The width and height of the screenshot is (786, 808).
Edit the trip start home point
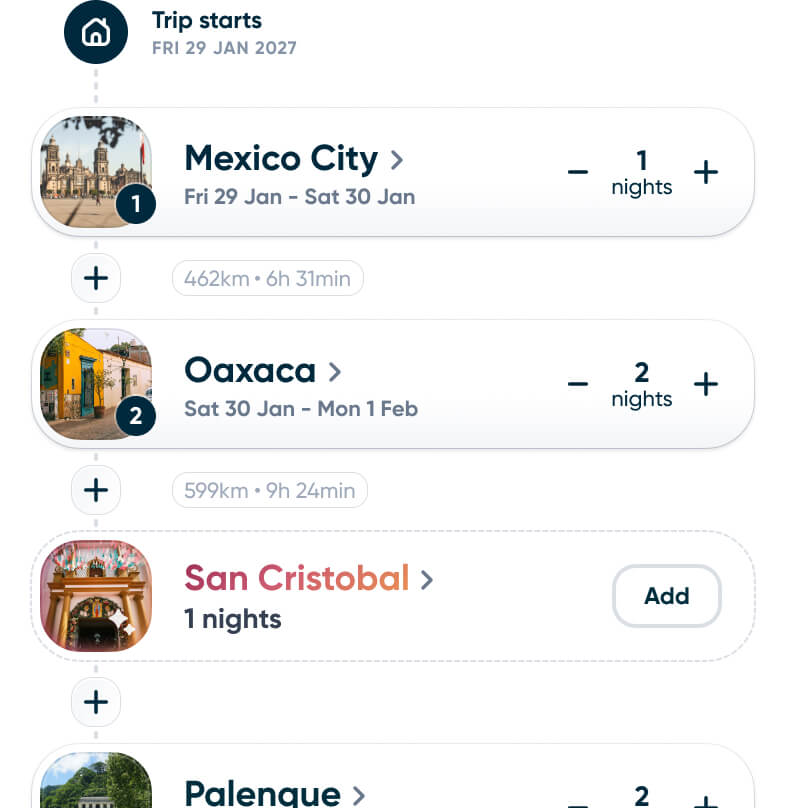coord(96,32)
